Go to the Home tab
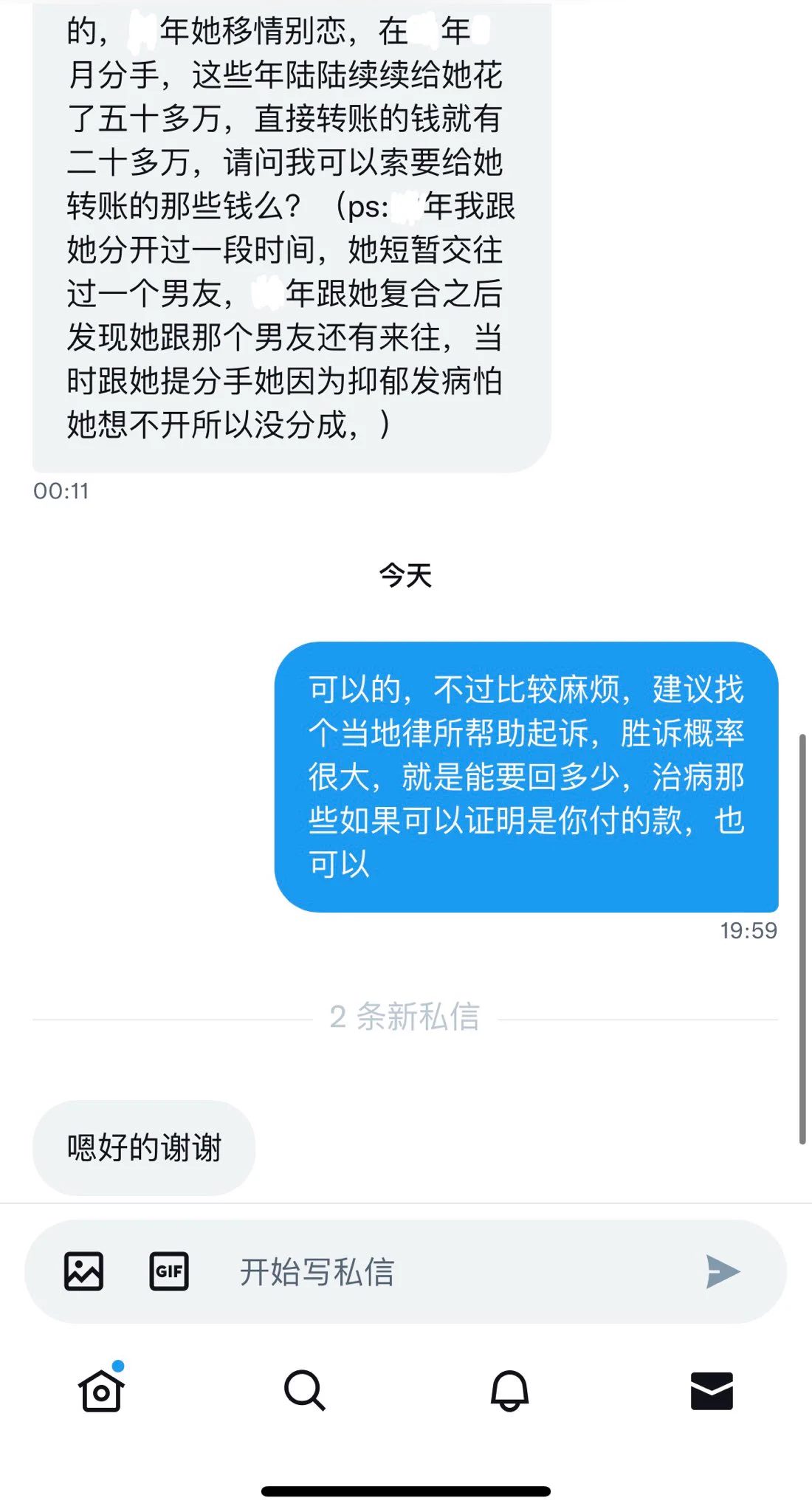 101,1391
